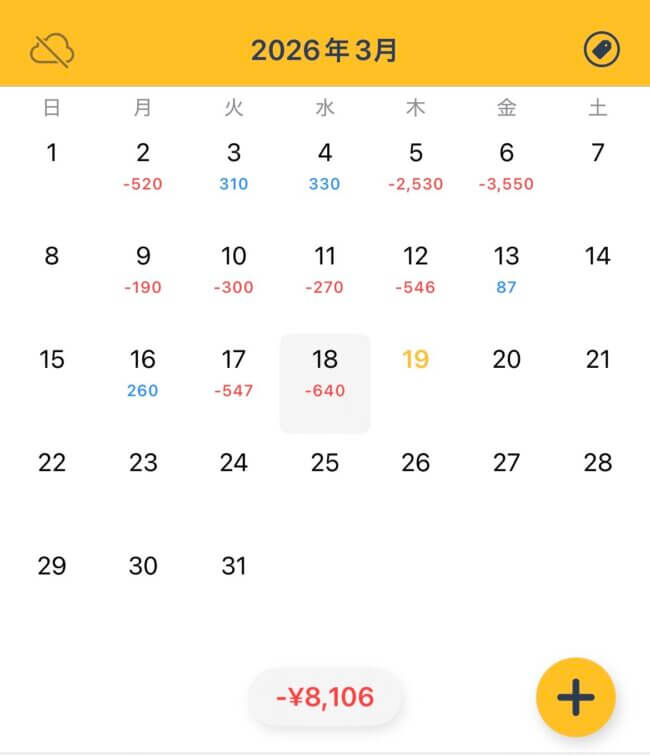Open March 16 showing 260

point(143,372)
